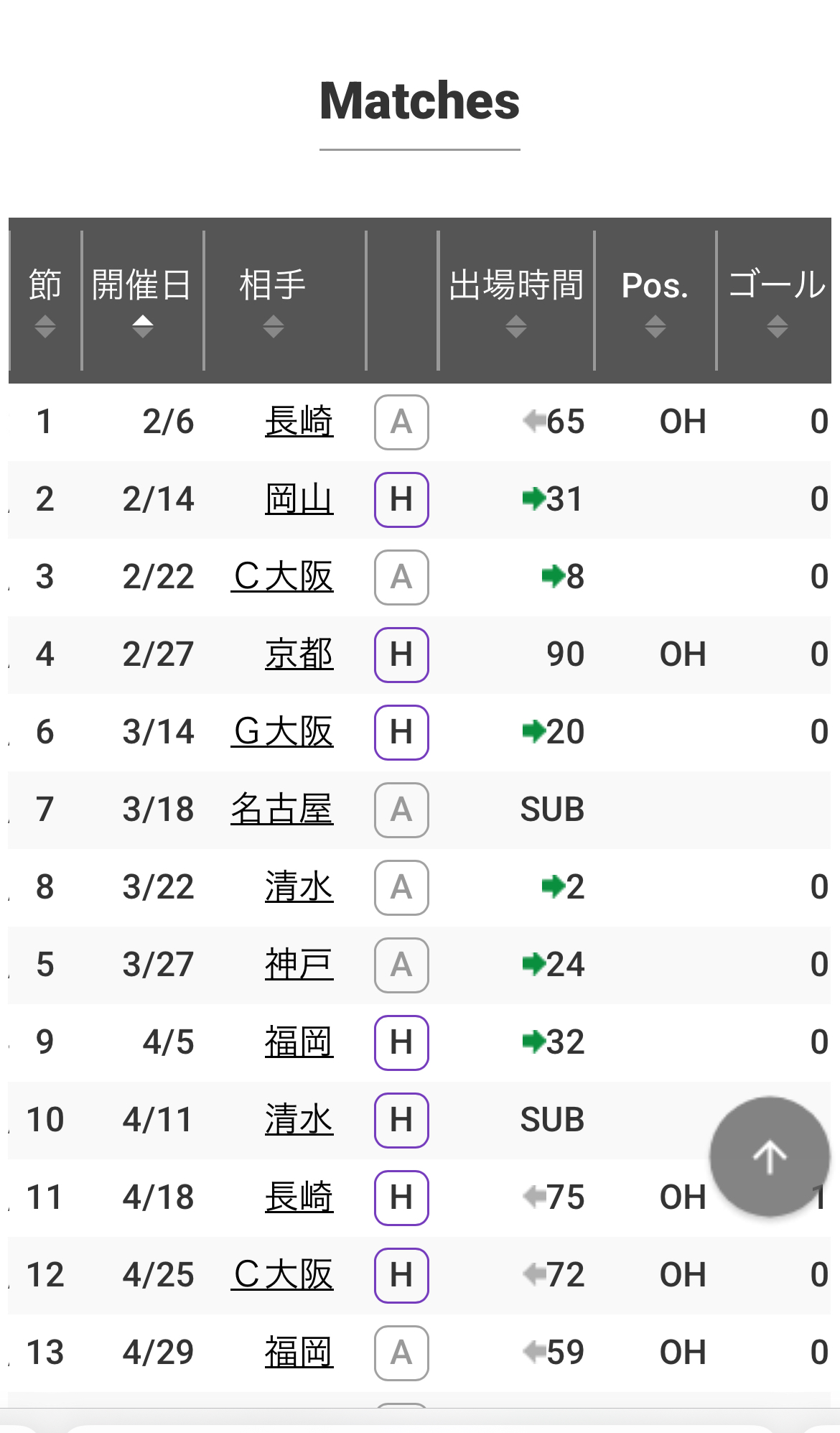840x1433 pixels.
Task: Open 福岡 link in the 4/29 match
Action: click(x=299, y=1353)
